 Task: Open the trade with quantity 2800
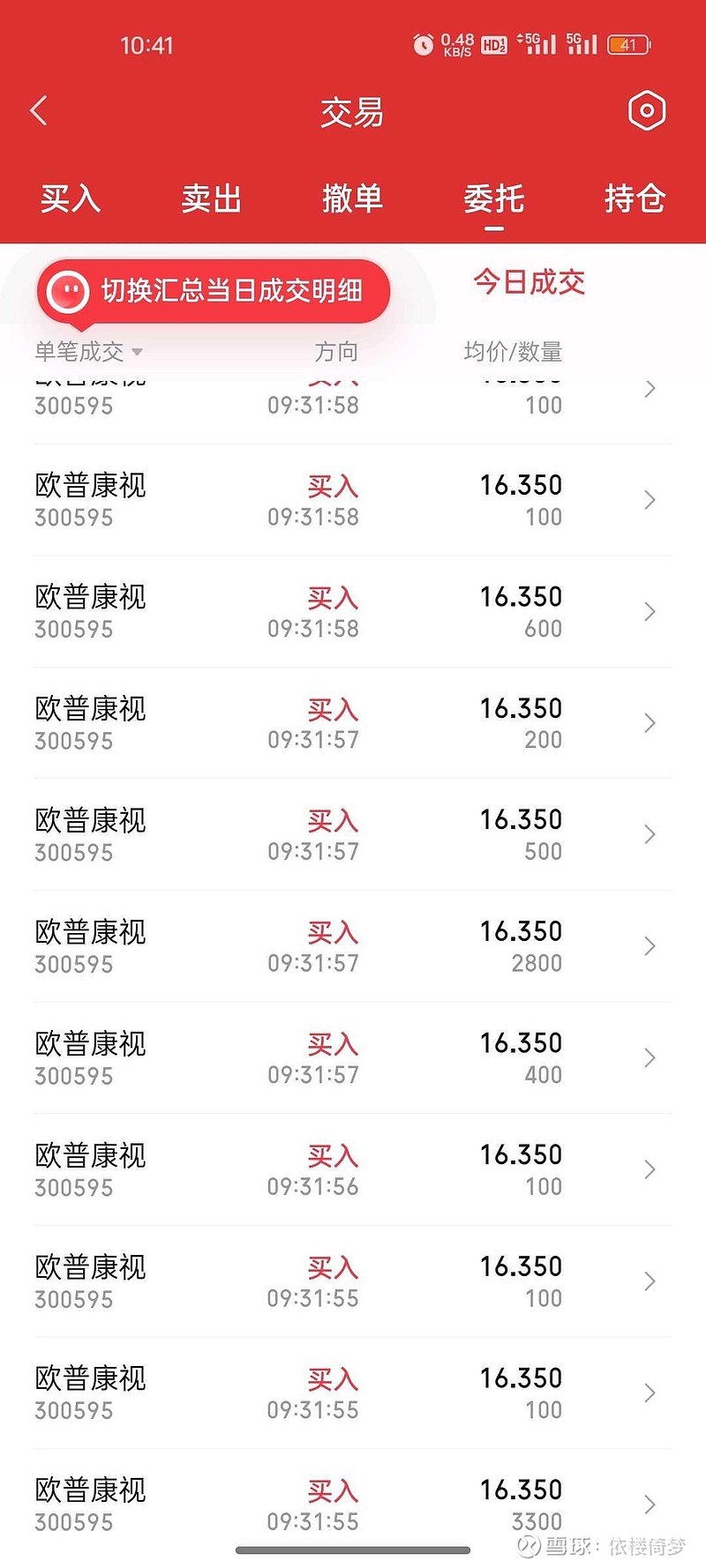tap(353, 946)
